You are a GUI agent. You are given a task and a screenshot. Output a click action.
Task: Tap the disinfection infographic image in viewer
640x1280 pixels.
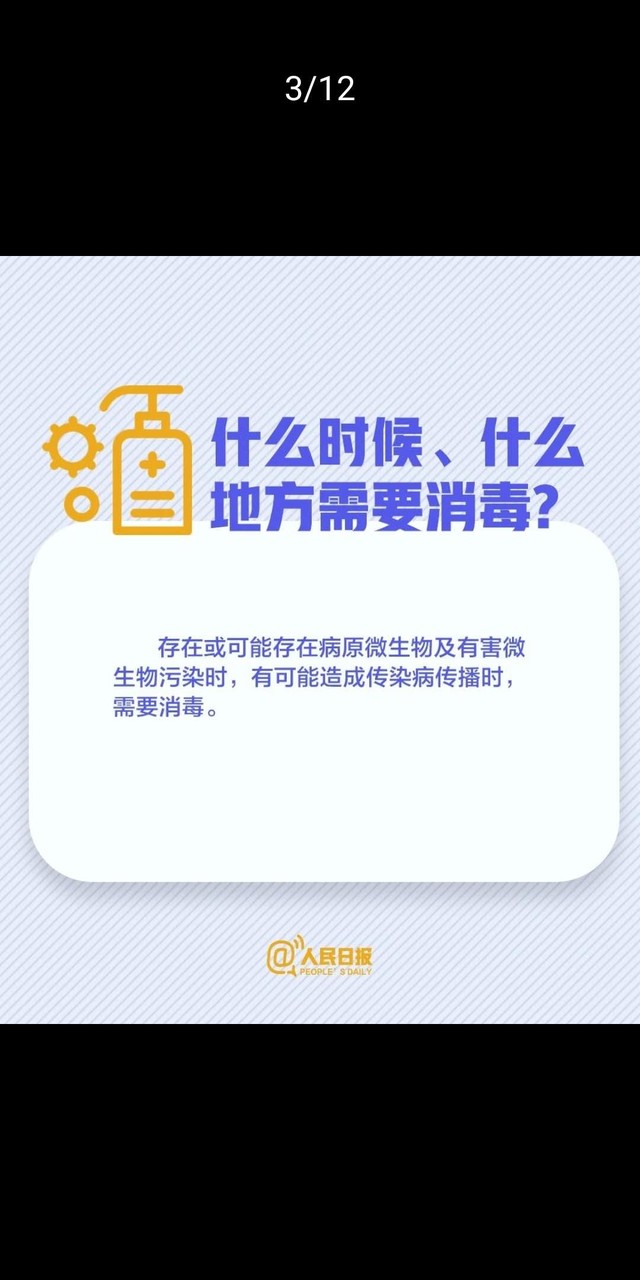[320, 640]
